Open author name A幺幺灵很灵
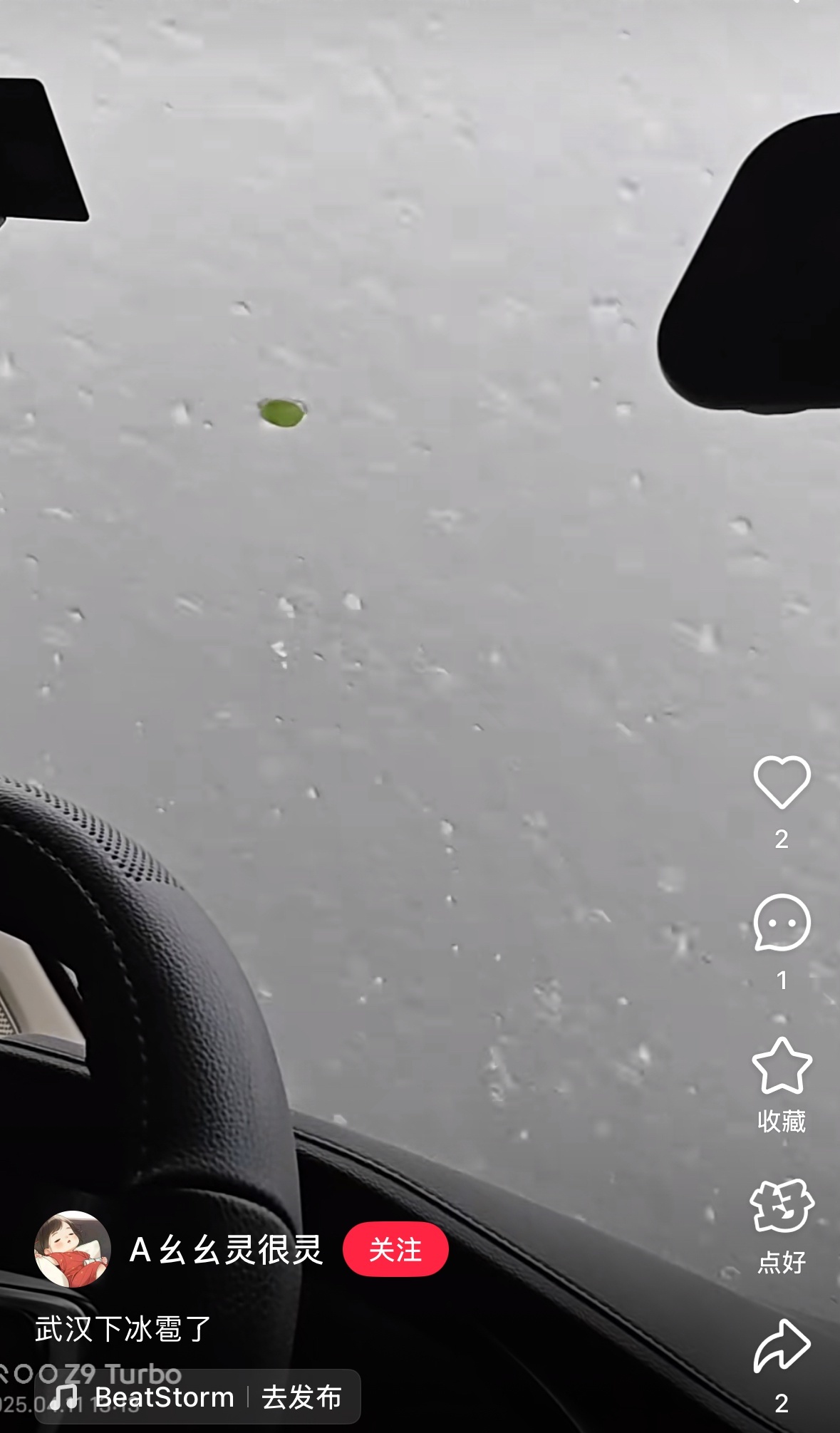 [227, 1249]
